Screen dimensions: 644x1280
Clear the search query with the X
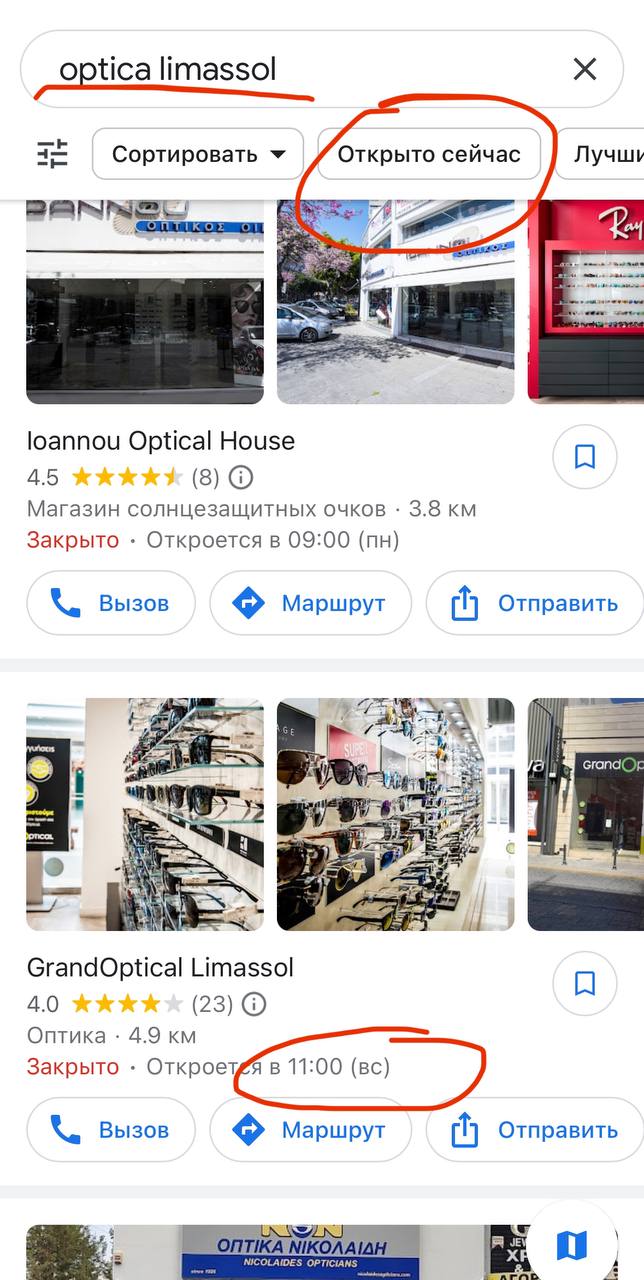click(584, 69)
